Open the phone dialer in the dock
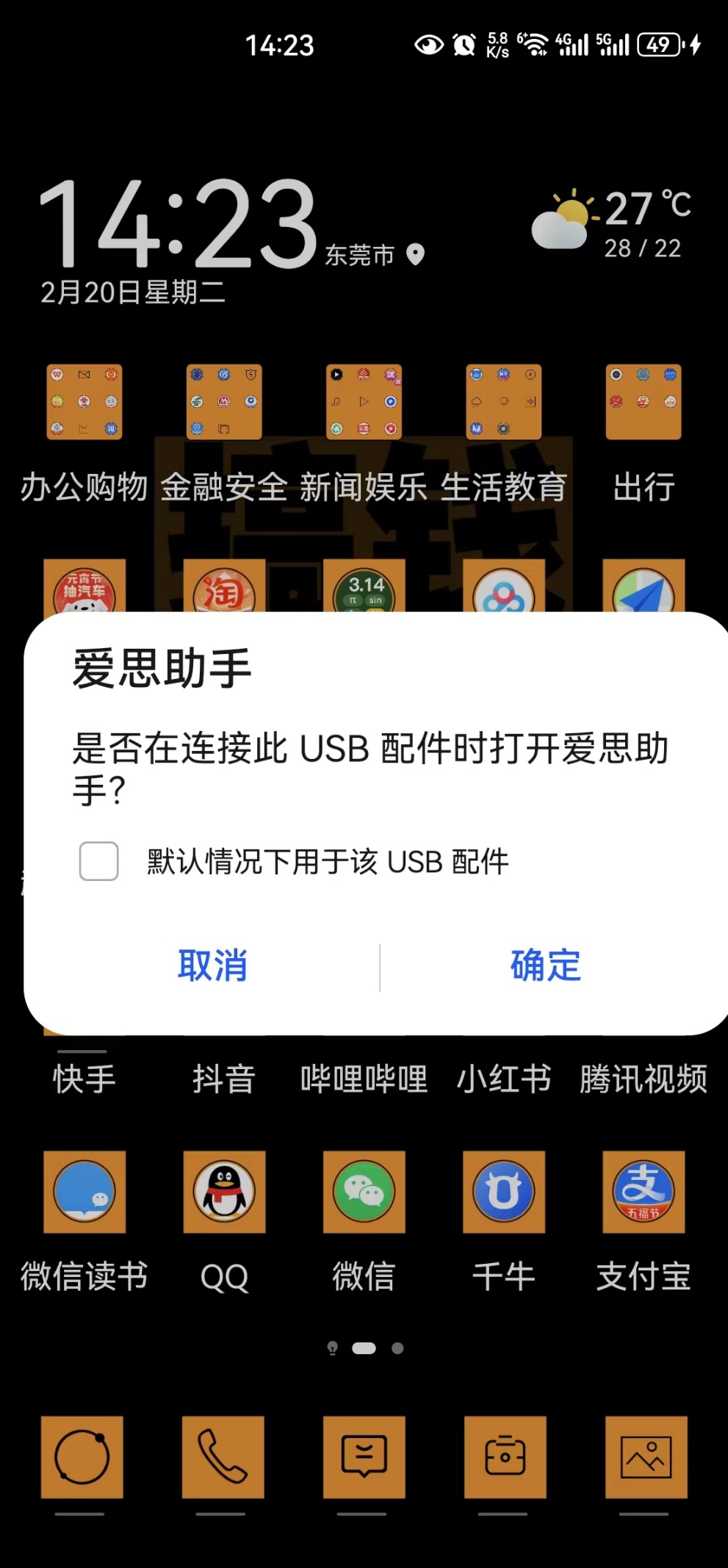The height and width of the screenshot is (1568, 728). (x=223, y=1457)
